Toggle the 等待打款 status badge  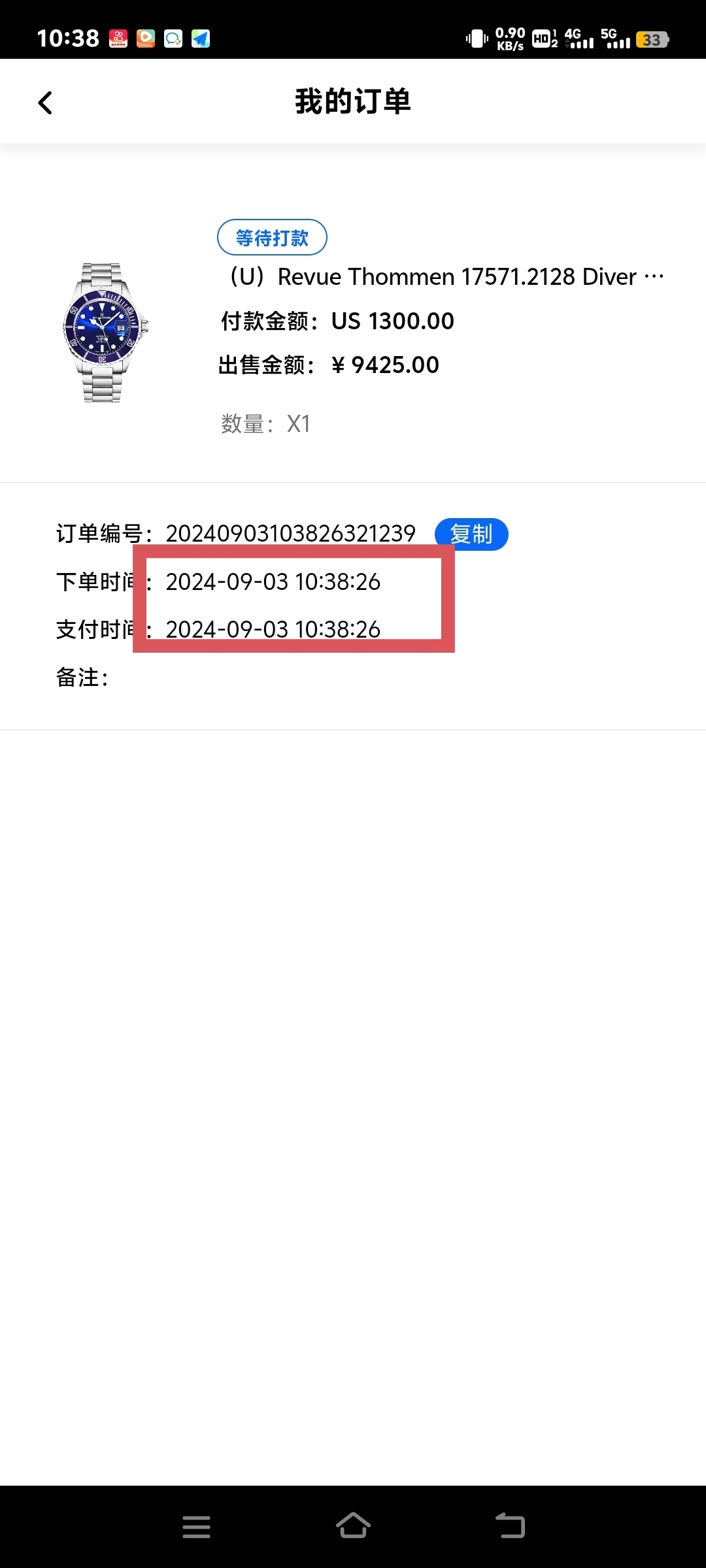coord(273,237)
